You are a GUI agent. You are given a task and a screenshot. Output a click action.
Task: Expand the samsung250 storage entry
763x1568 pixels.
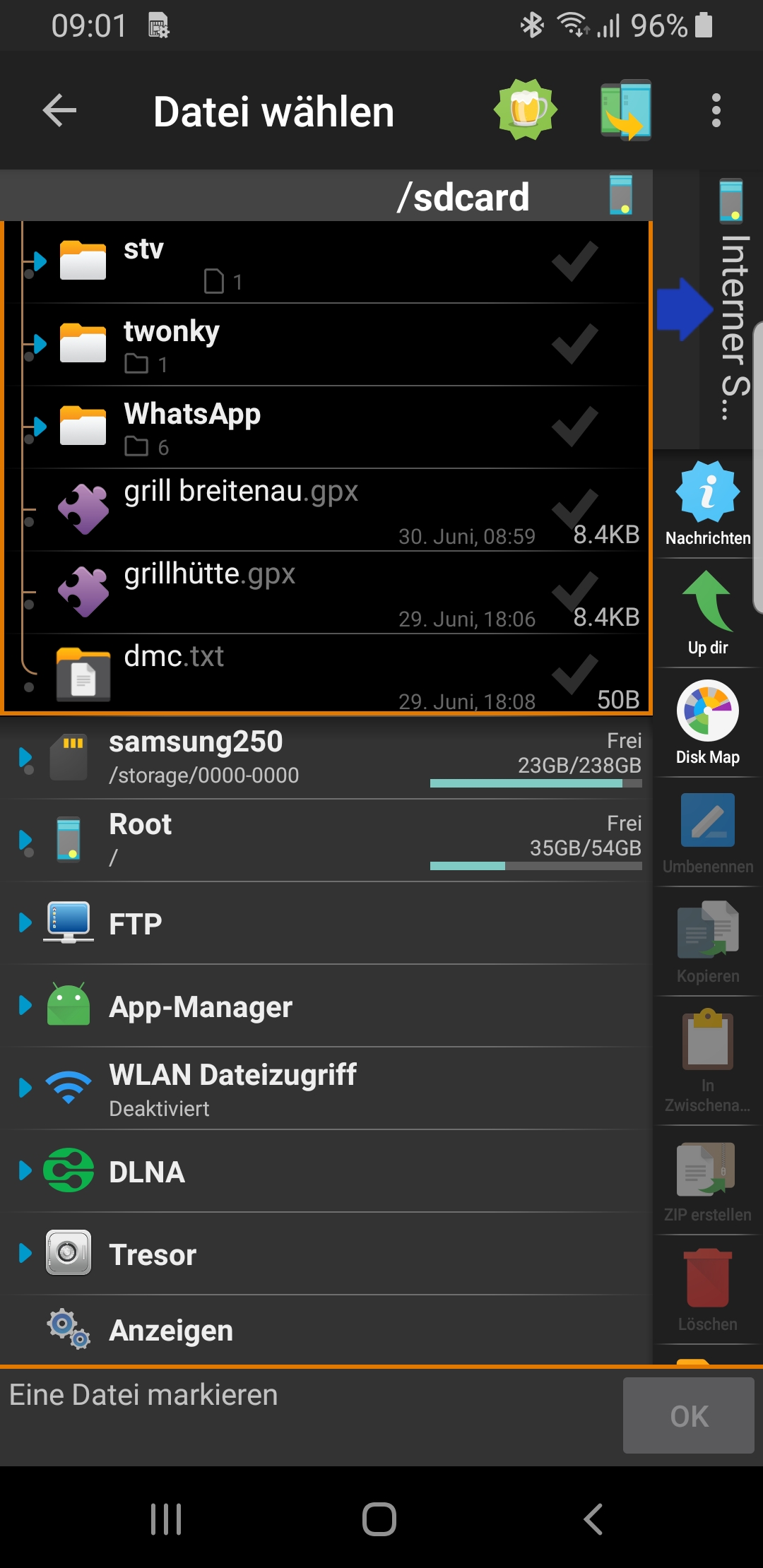click(x=25, y=758)
